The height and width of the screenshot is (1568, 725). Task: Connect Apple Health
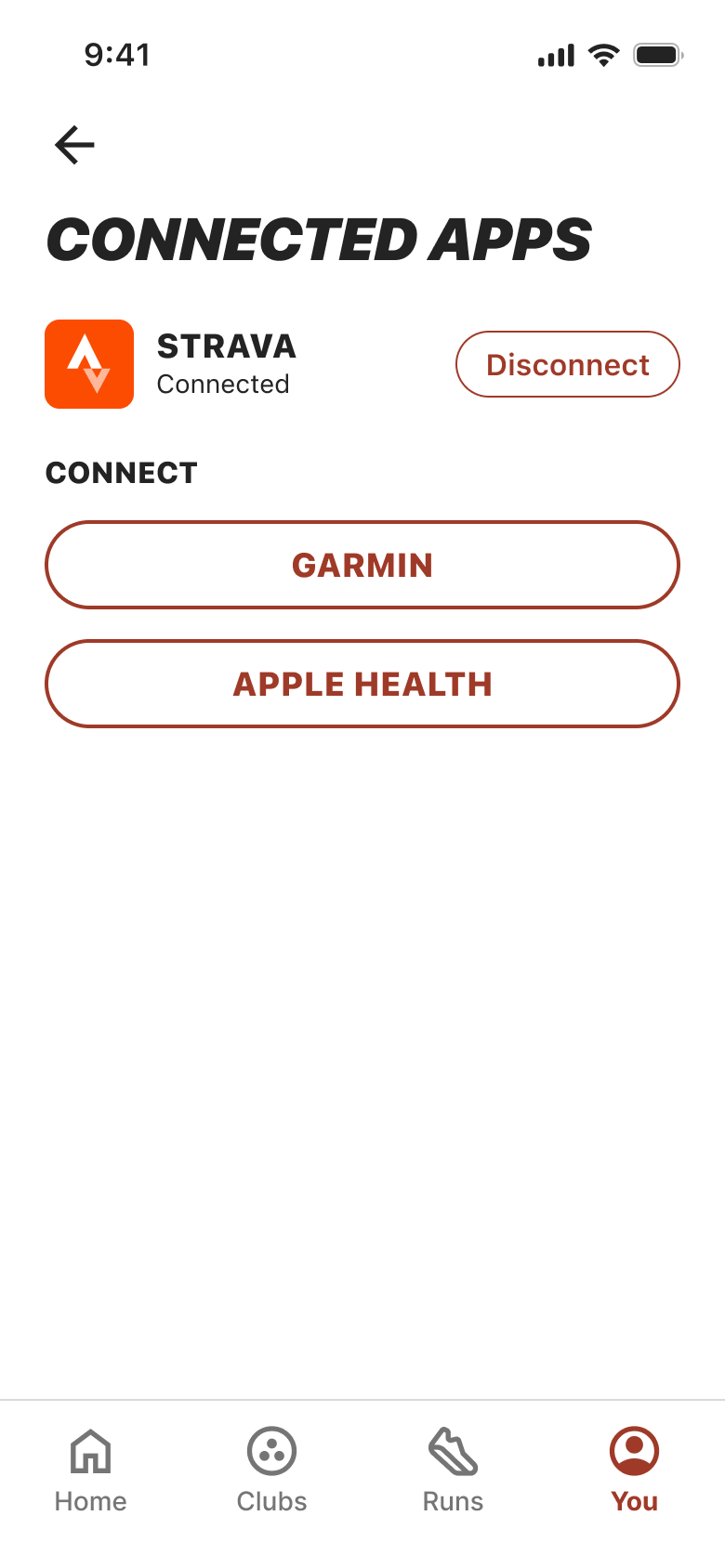(x=362, y=684)
